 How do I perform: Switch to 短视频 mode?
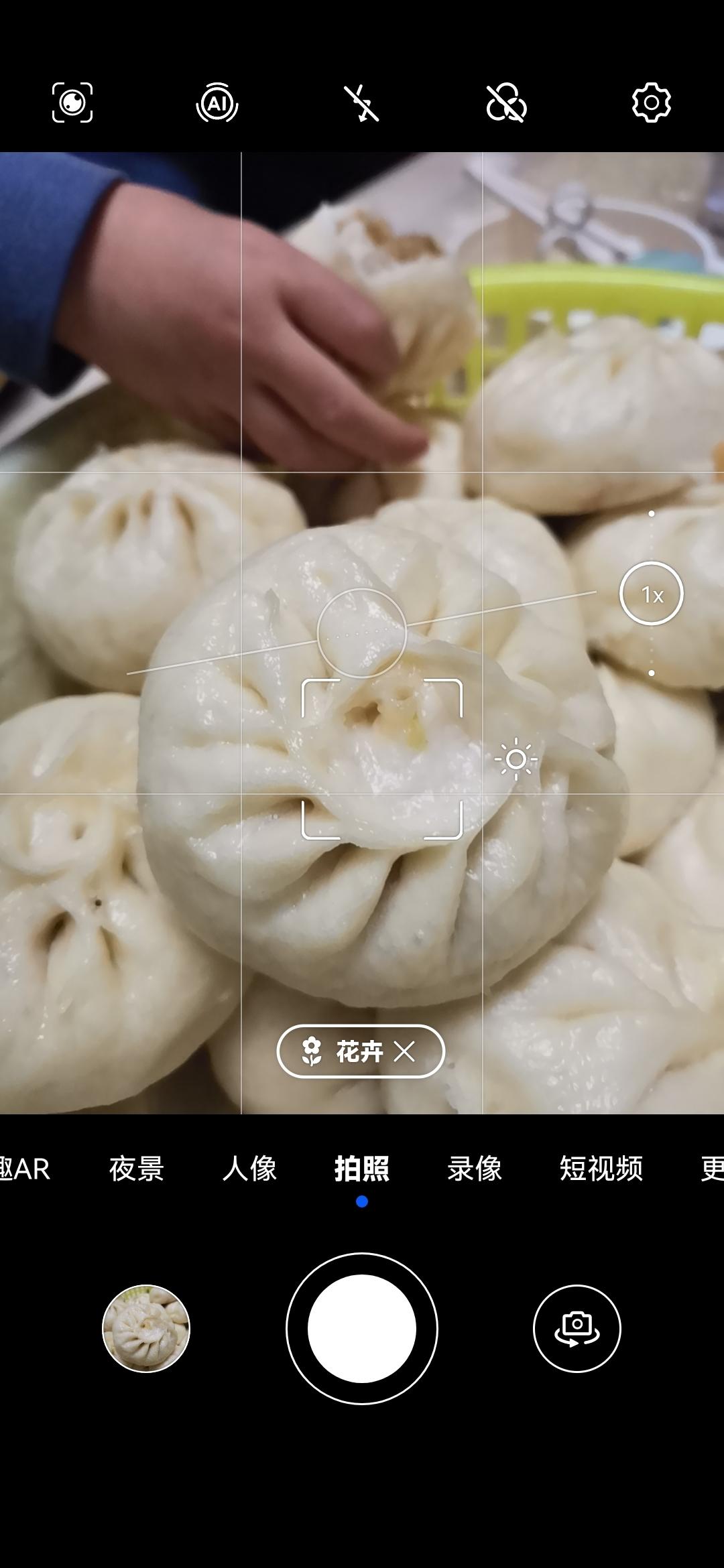(601, 1169)
